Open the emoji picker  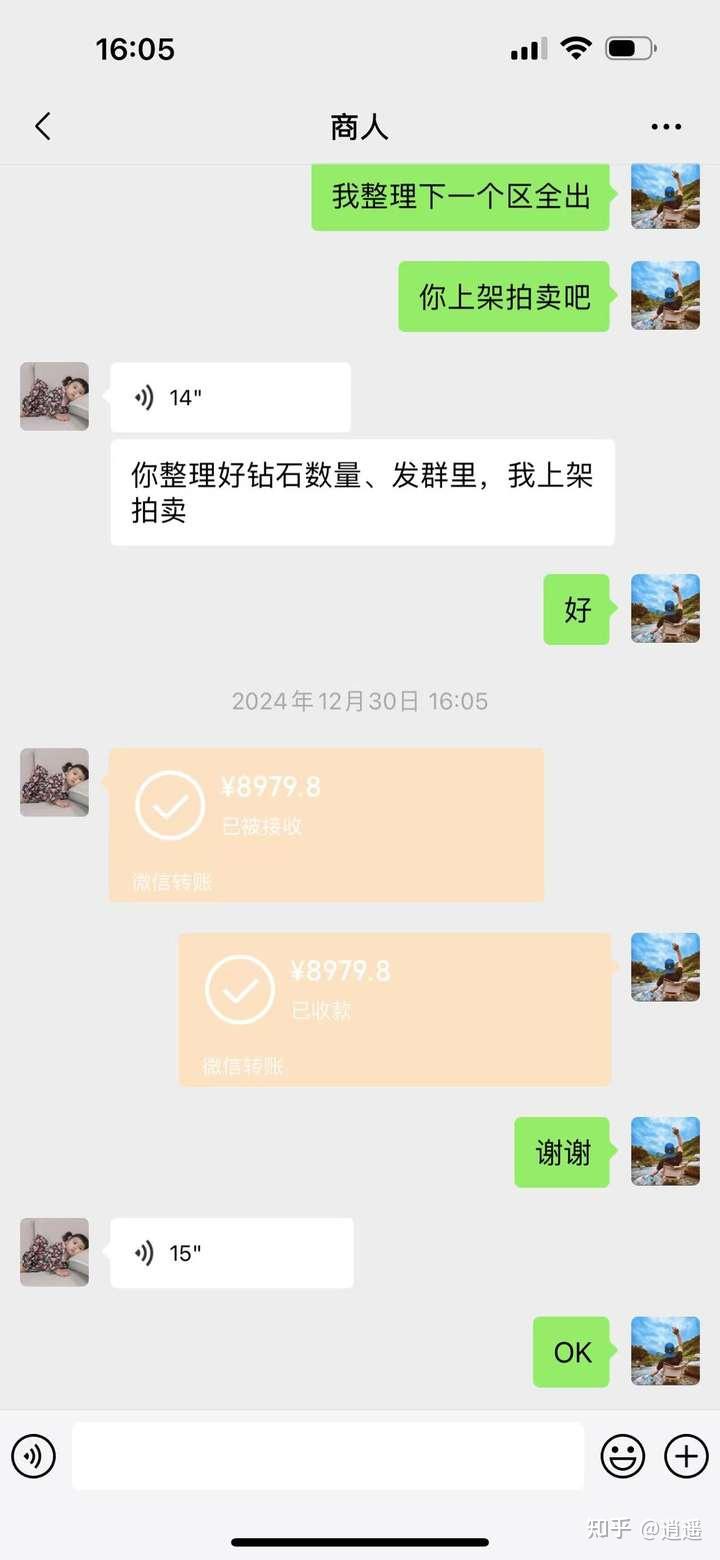pyautogui.click(x=622, y=1456)
